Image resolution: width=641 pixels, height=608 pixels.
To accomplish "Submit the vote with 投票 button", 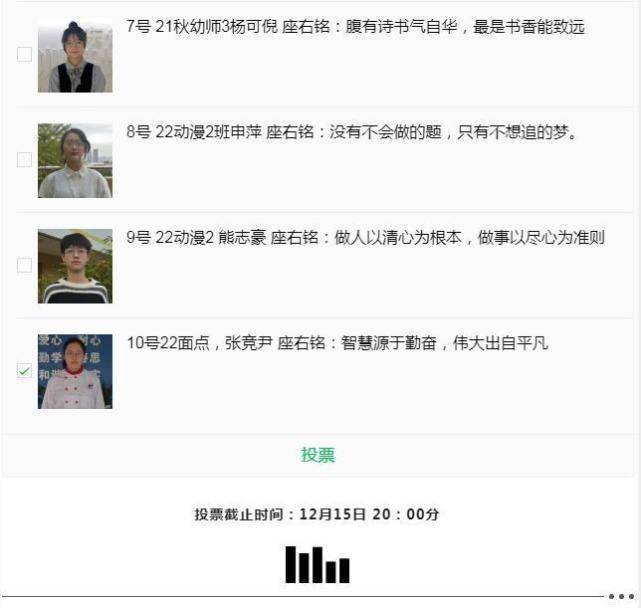I will (318, 455).
